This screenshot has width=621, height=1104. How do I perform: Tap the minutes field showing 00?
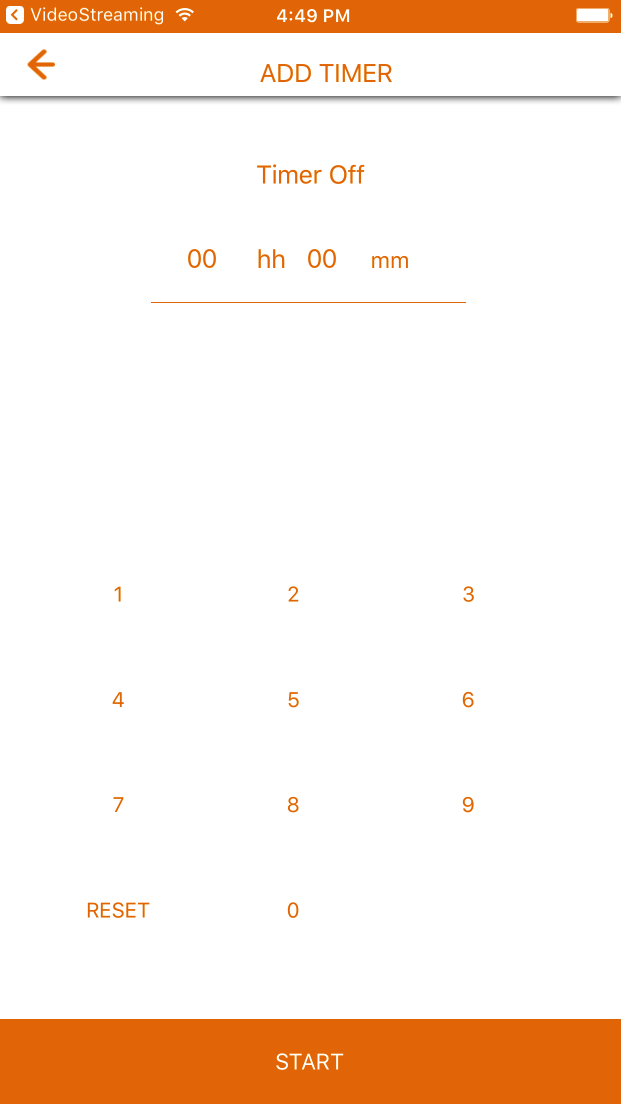pos(322,259)
